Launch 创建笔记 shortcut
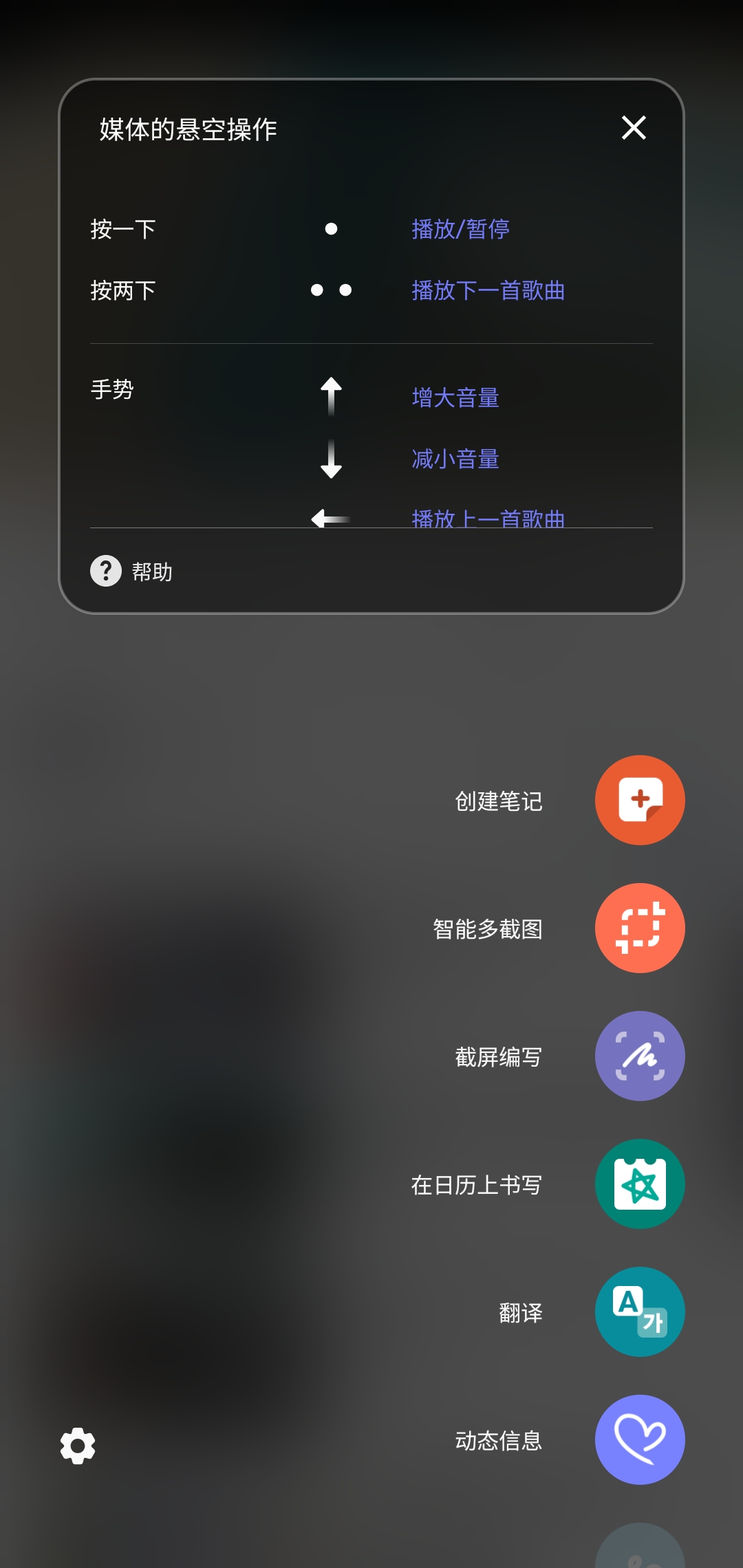 [639, 800]
